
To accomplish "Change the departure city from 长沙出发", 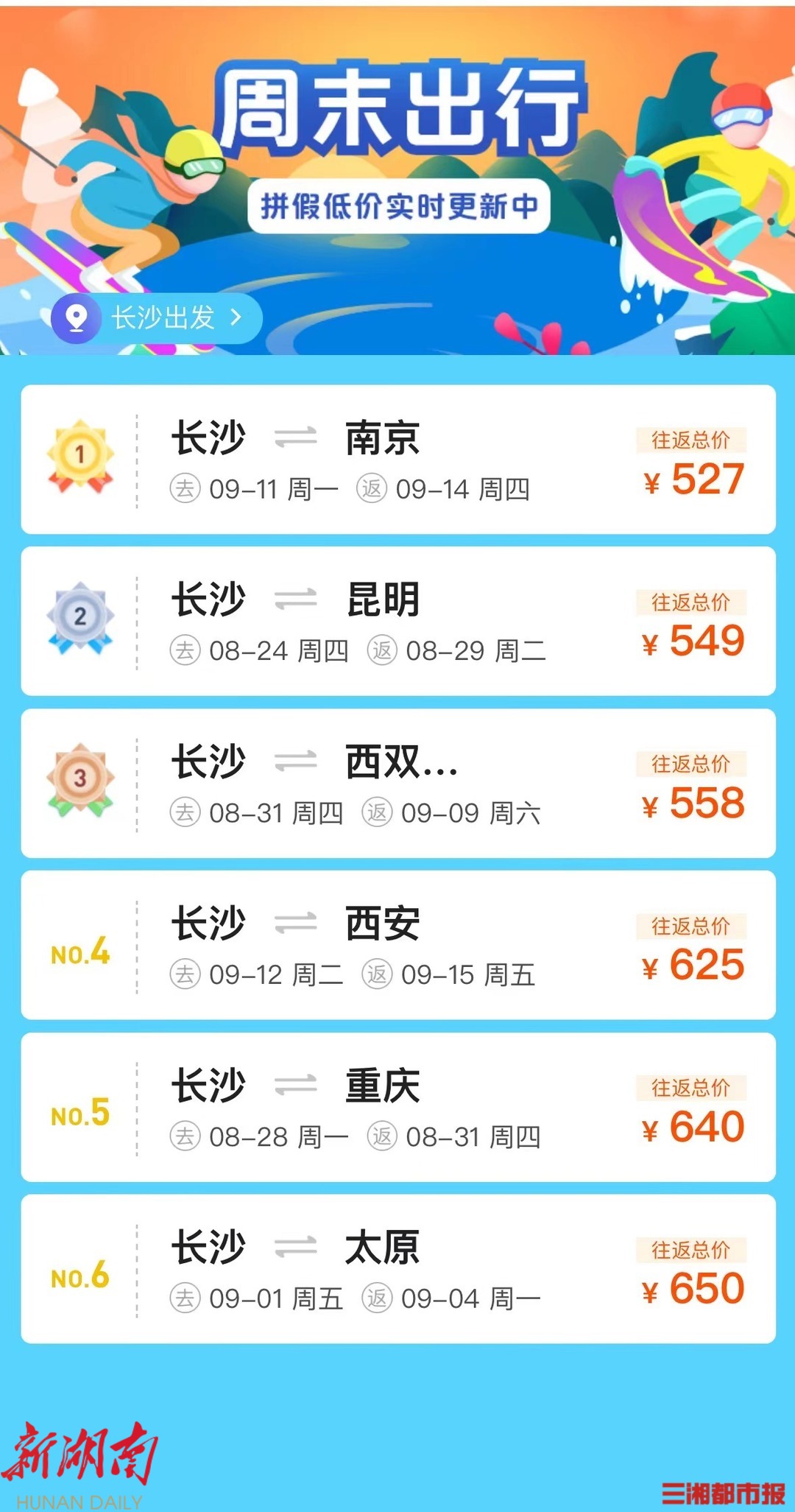I will click(157, 318).
